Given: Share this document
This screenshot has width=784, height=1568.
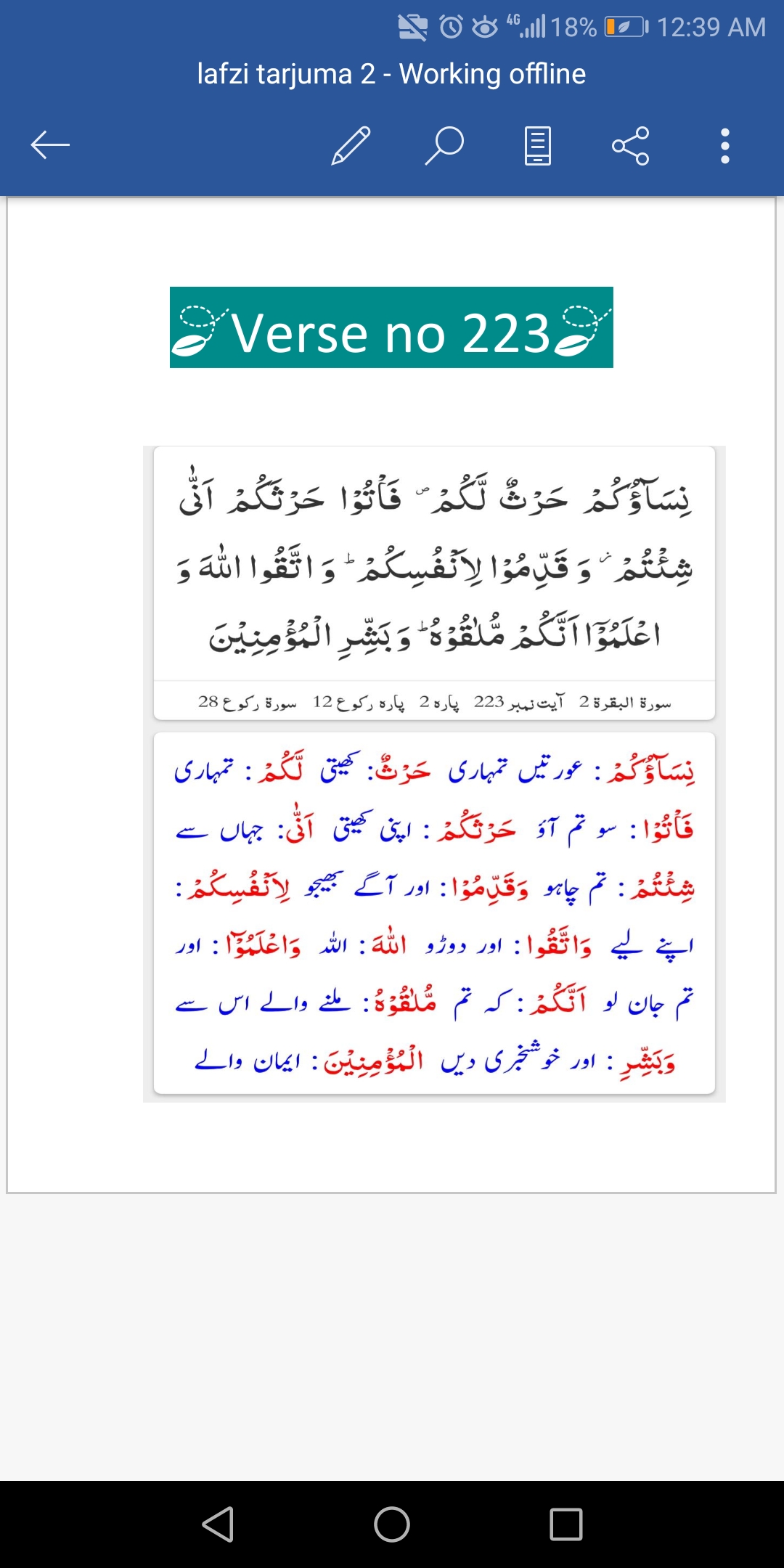Looking at the screenshot, I should click(x=631, y=145).
